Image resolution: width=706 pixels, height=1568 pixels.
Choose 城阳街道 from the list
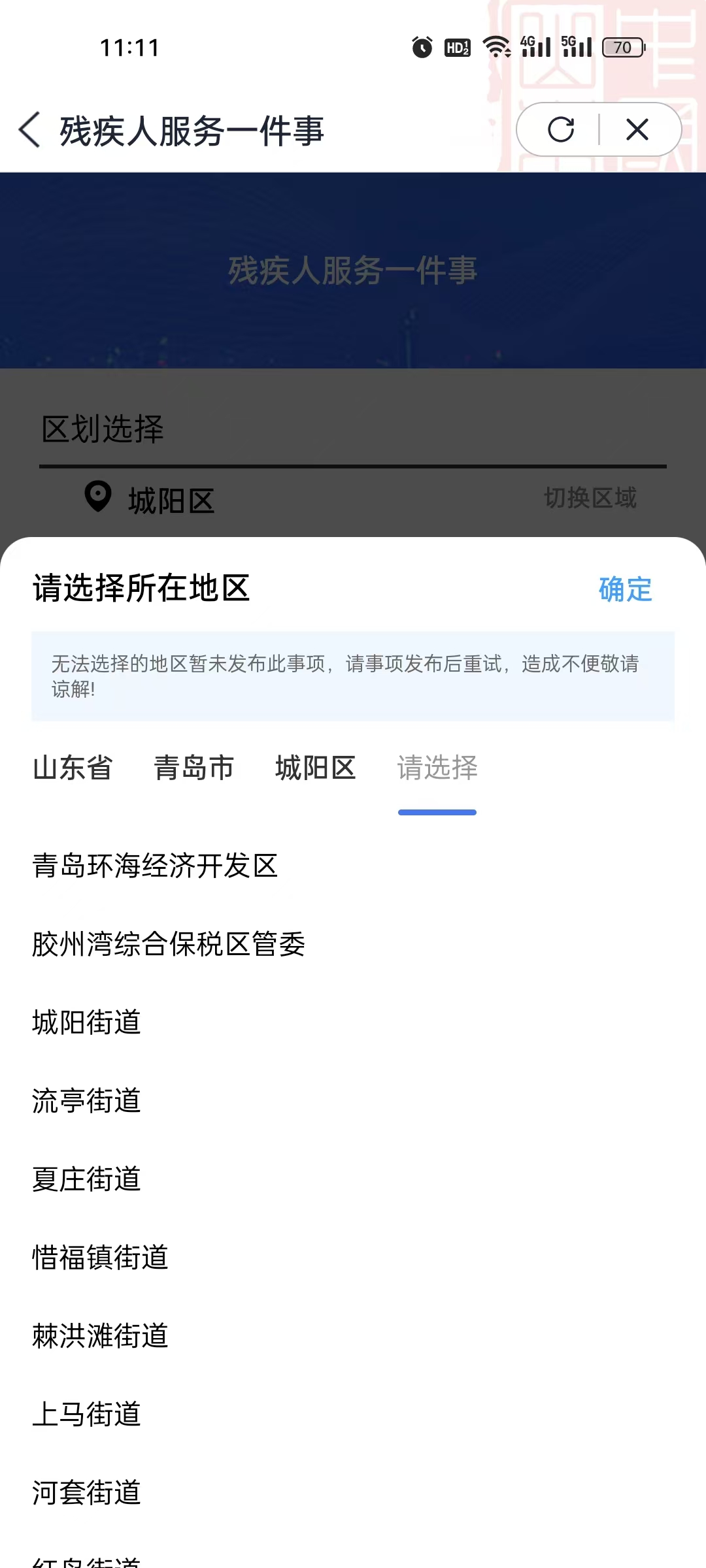(x=87, y=1022)
